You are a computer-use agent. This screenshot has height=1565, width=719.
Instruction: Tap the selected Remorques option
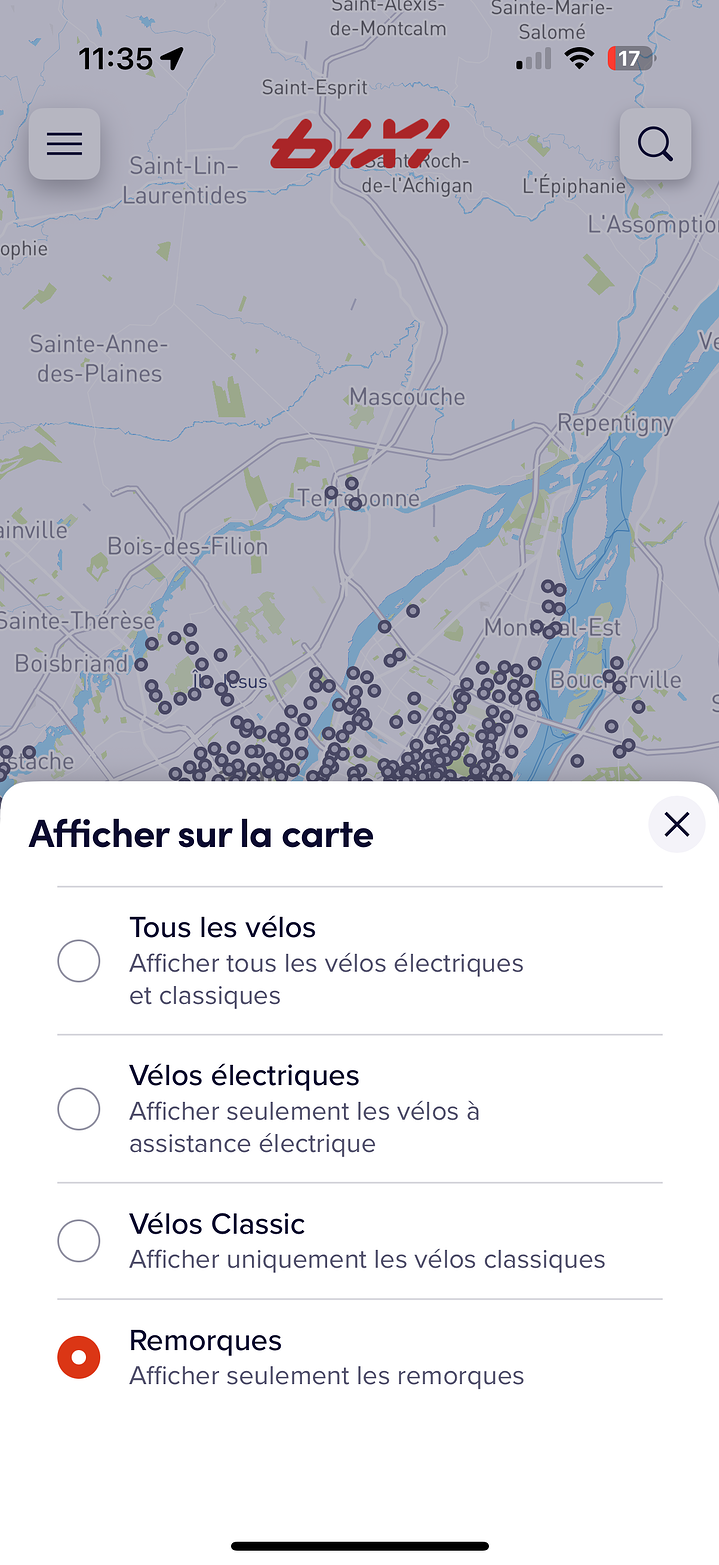tap(79, 1357)
